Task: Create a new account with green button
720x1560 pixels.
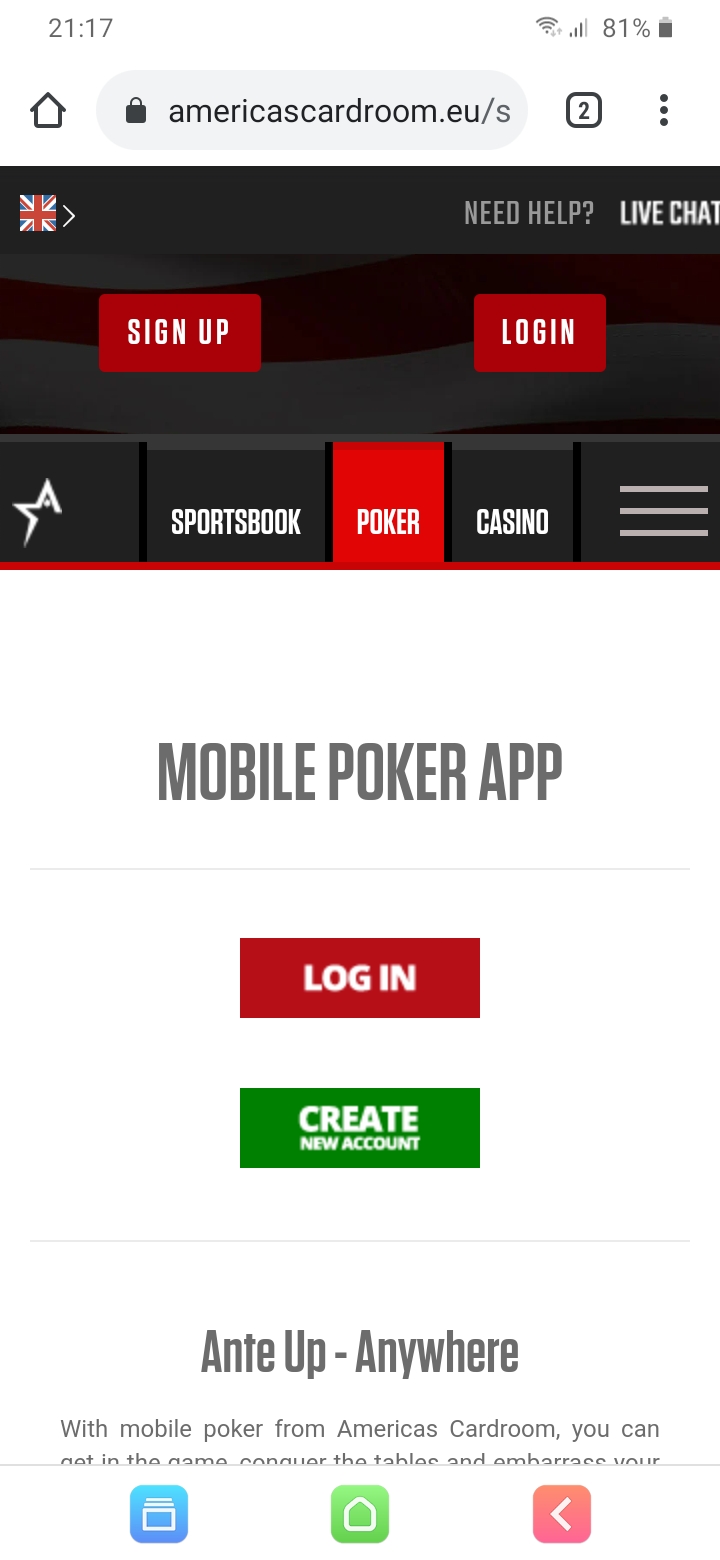Action: point(360,1128)
